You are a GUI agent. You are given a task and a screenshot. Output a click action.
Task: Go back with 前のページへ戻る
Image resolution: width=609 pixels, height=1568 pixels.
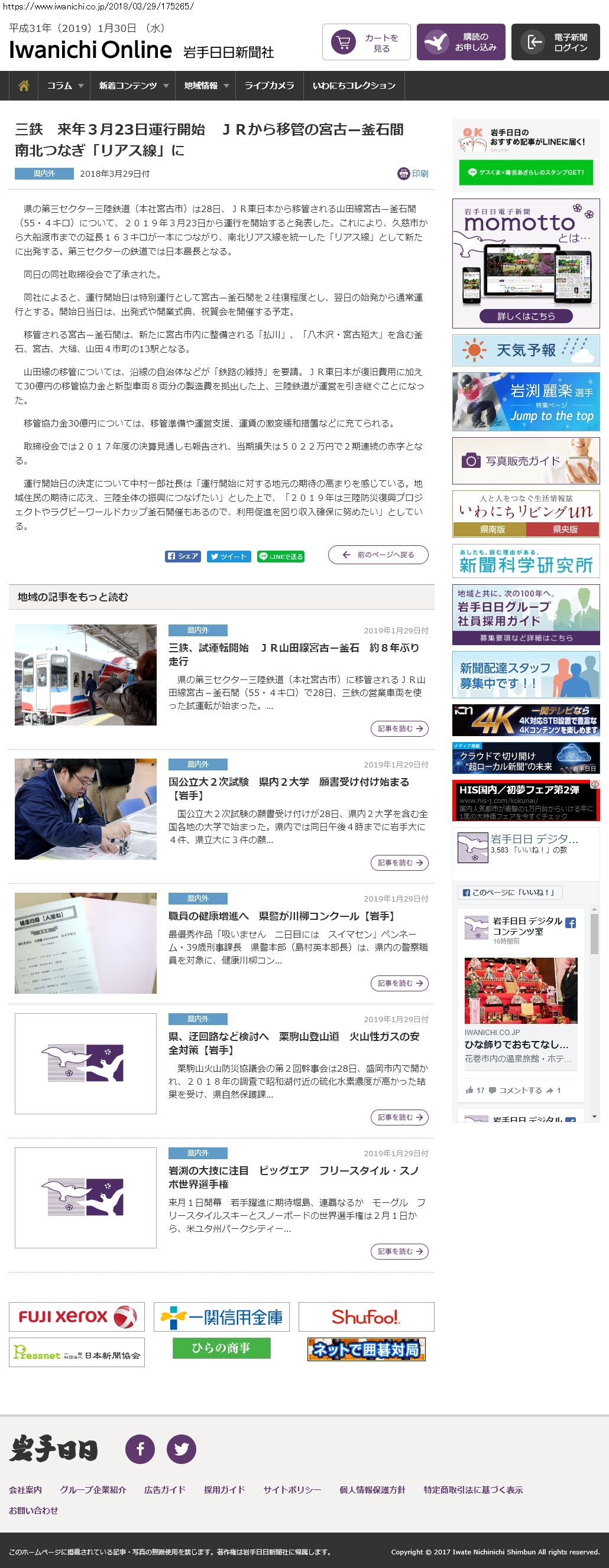pos(378,555)
